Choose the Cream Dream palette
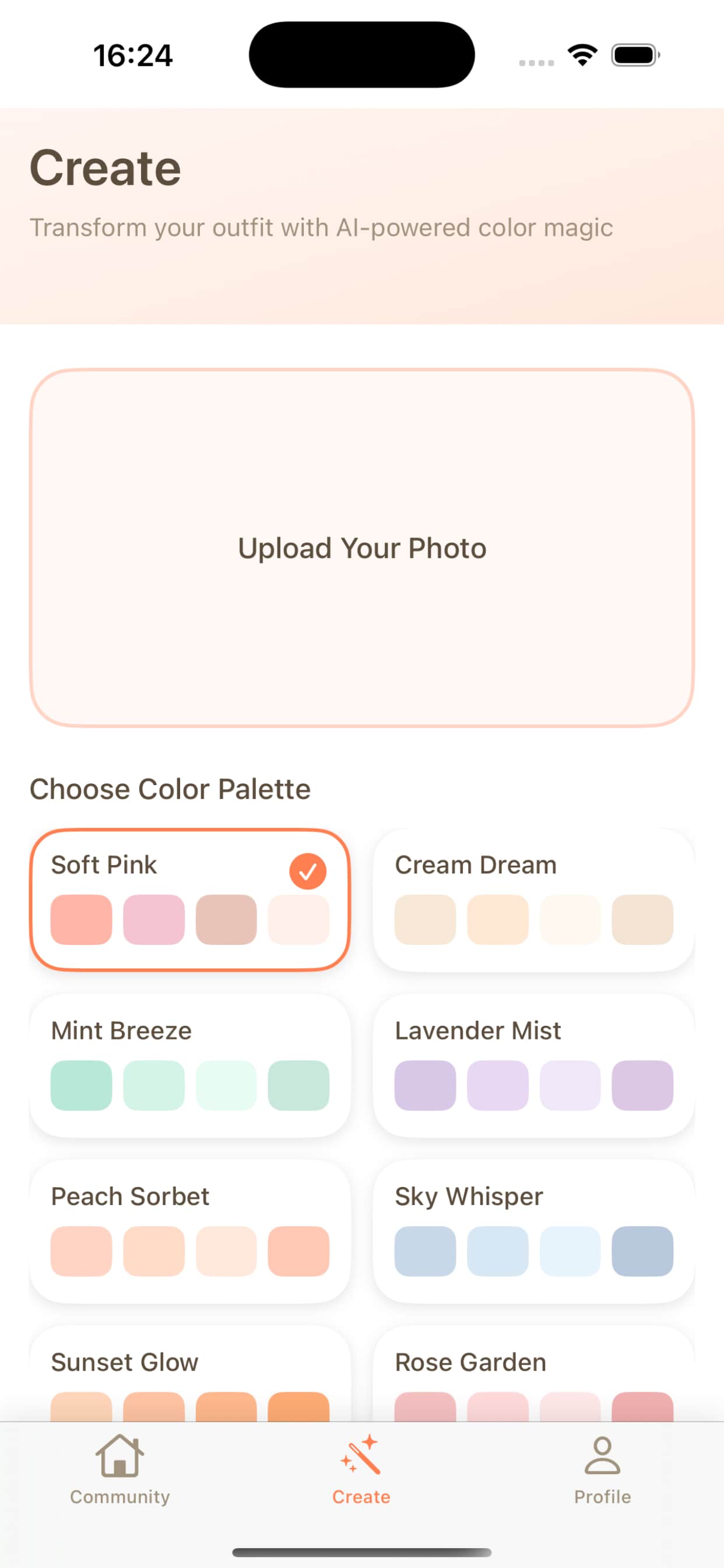Viewport: 724px width, 1568px height. (x=533, y=899)
